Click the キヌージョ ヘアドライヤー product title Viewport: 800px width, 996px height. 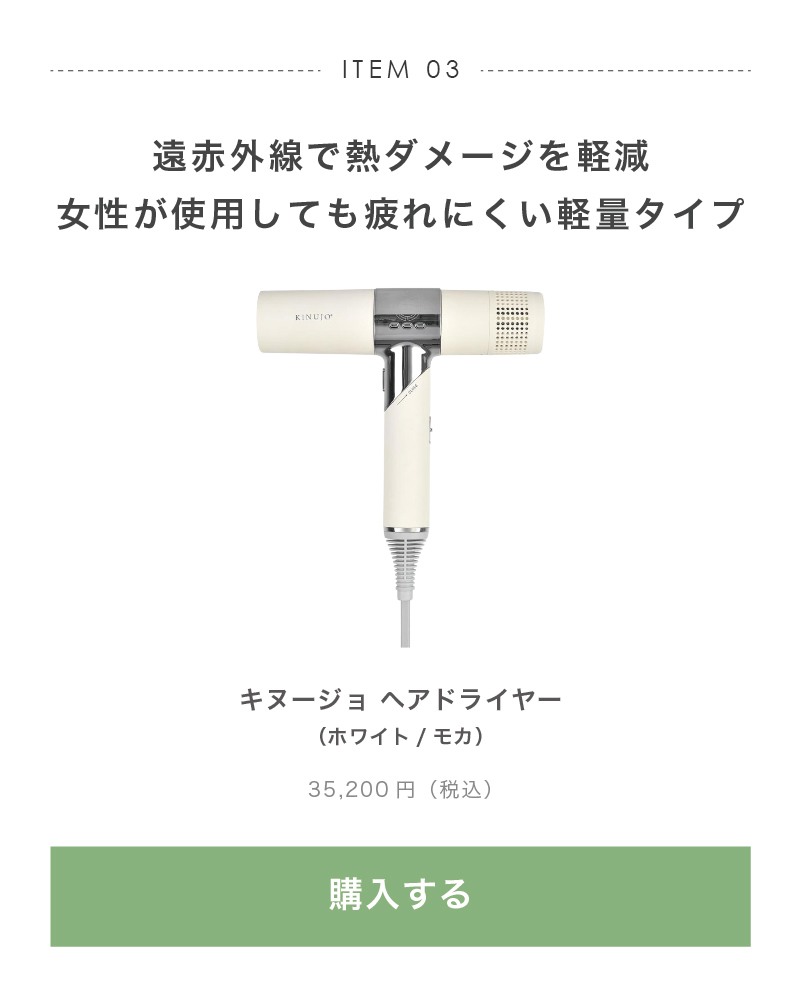click(399, 698)
